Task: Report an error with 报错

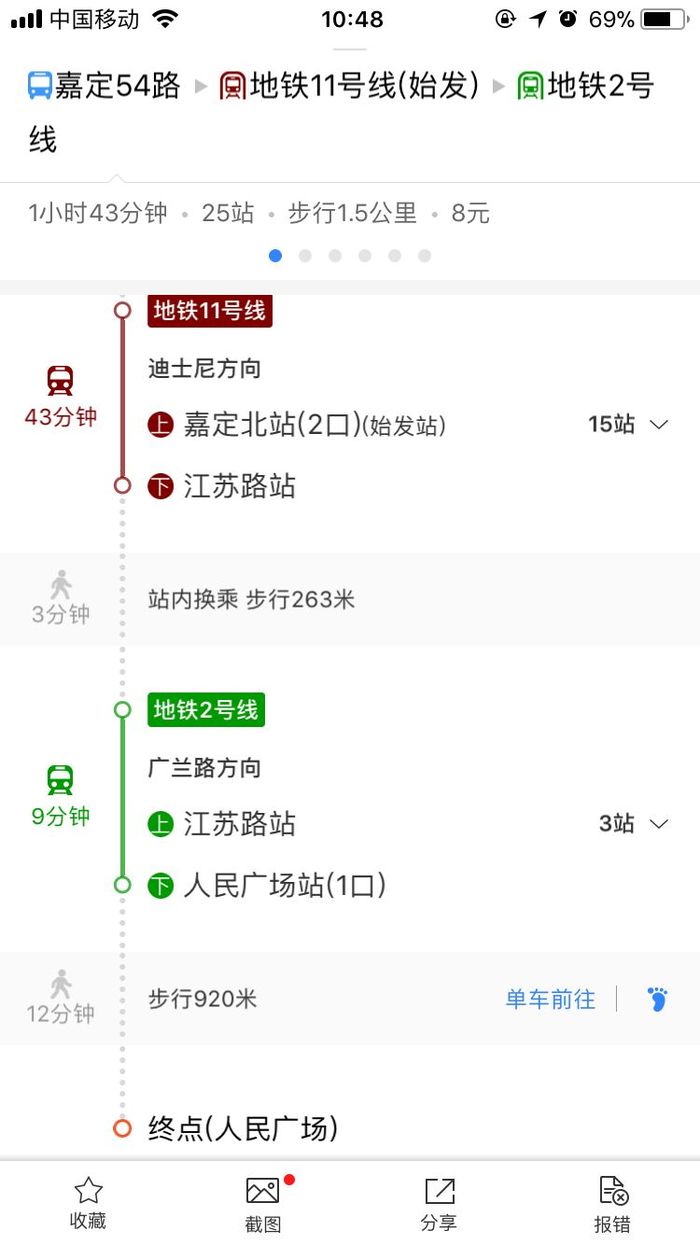Action: pos(612,1203)
